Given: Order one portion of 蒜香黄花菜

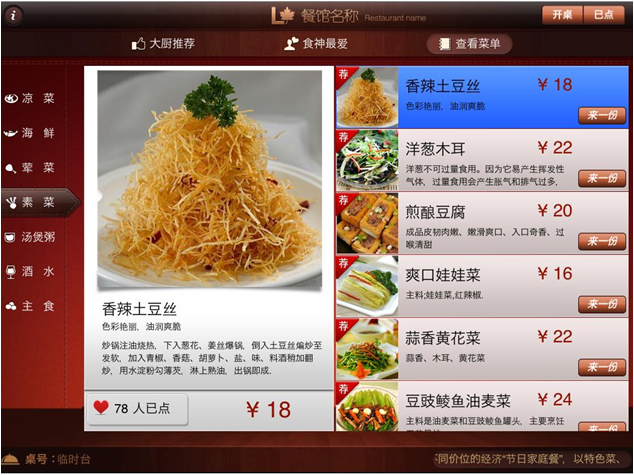Looking at the screenshot, I should pos(601,367).
